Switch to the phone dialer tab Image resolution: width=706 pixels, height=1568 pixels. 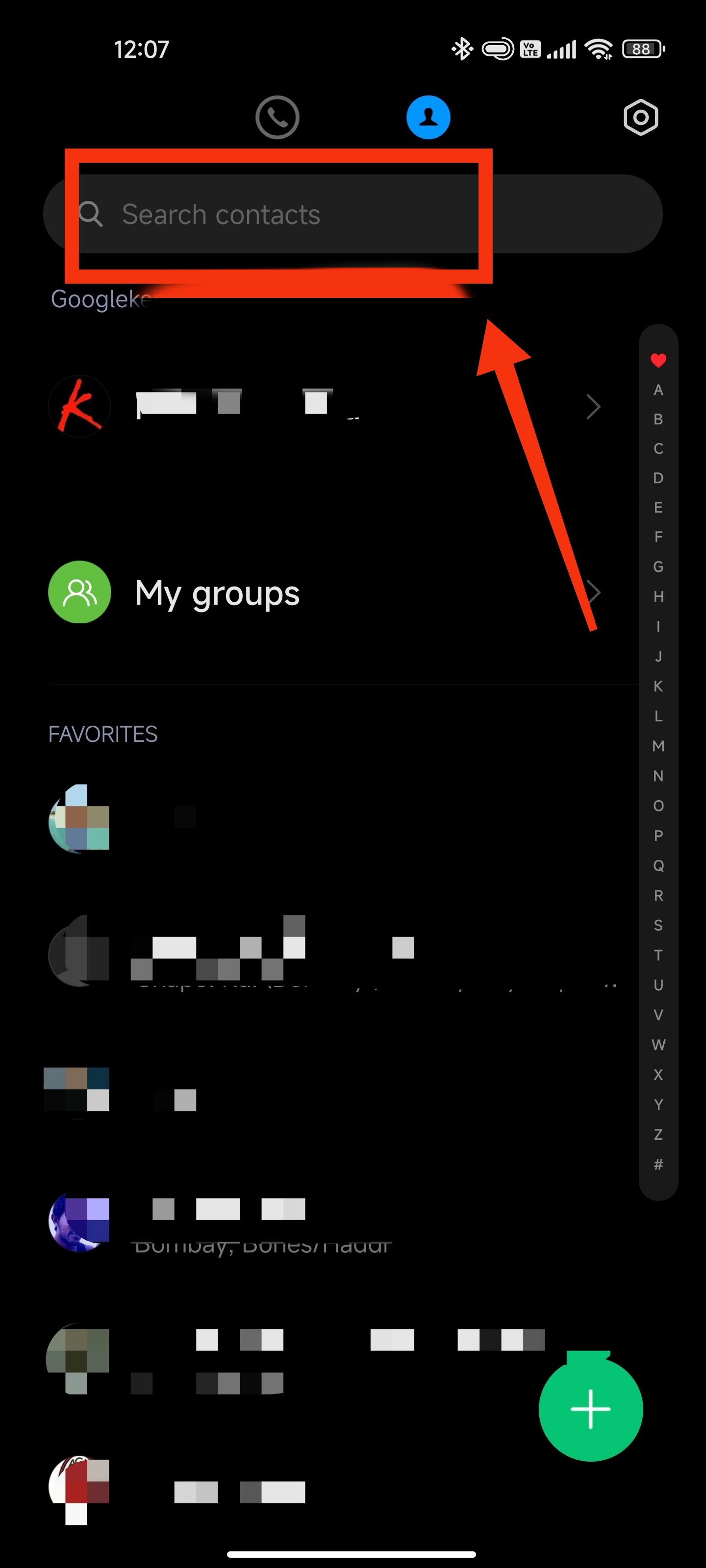277,117
